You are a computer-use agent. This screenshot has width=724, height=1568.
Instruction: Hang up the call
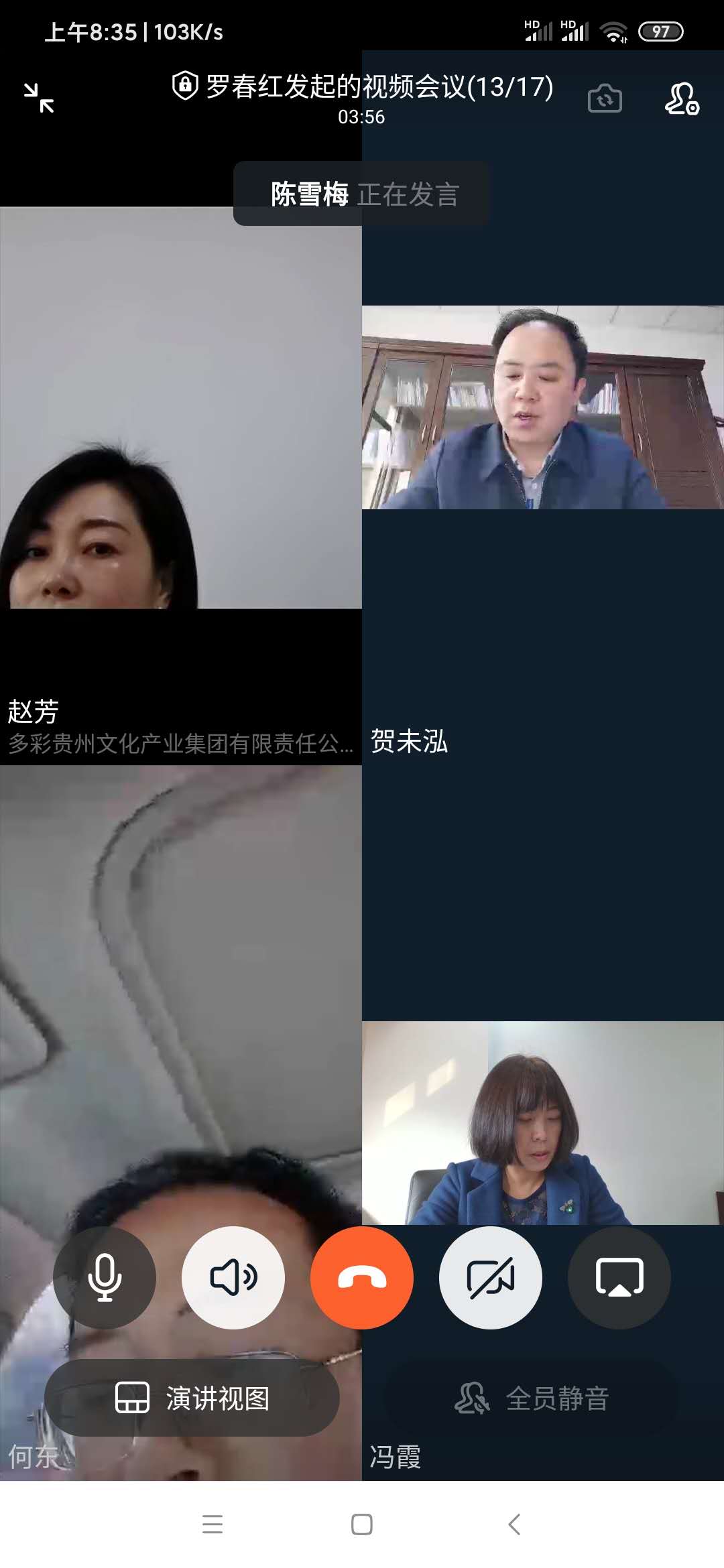362,1277
